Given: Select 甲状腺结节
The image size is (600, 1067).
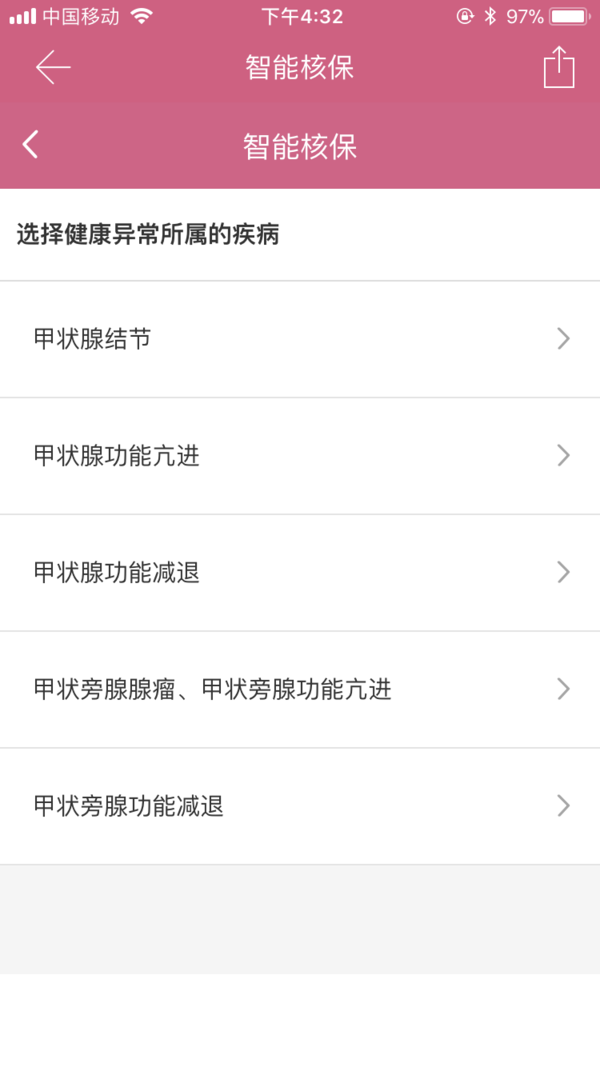Looking at the screenshot, I should pyautogui.click(x=300, y=339).
